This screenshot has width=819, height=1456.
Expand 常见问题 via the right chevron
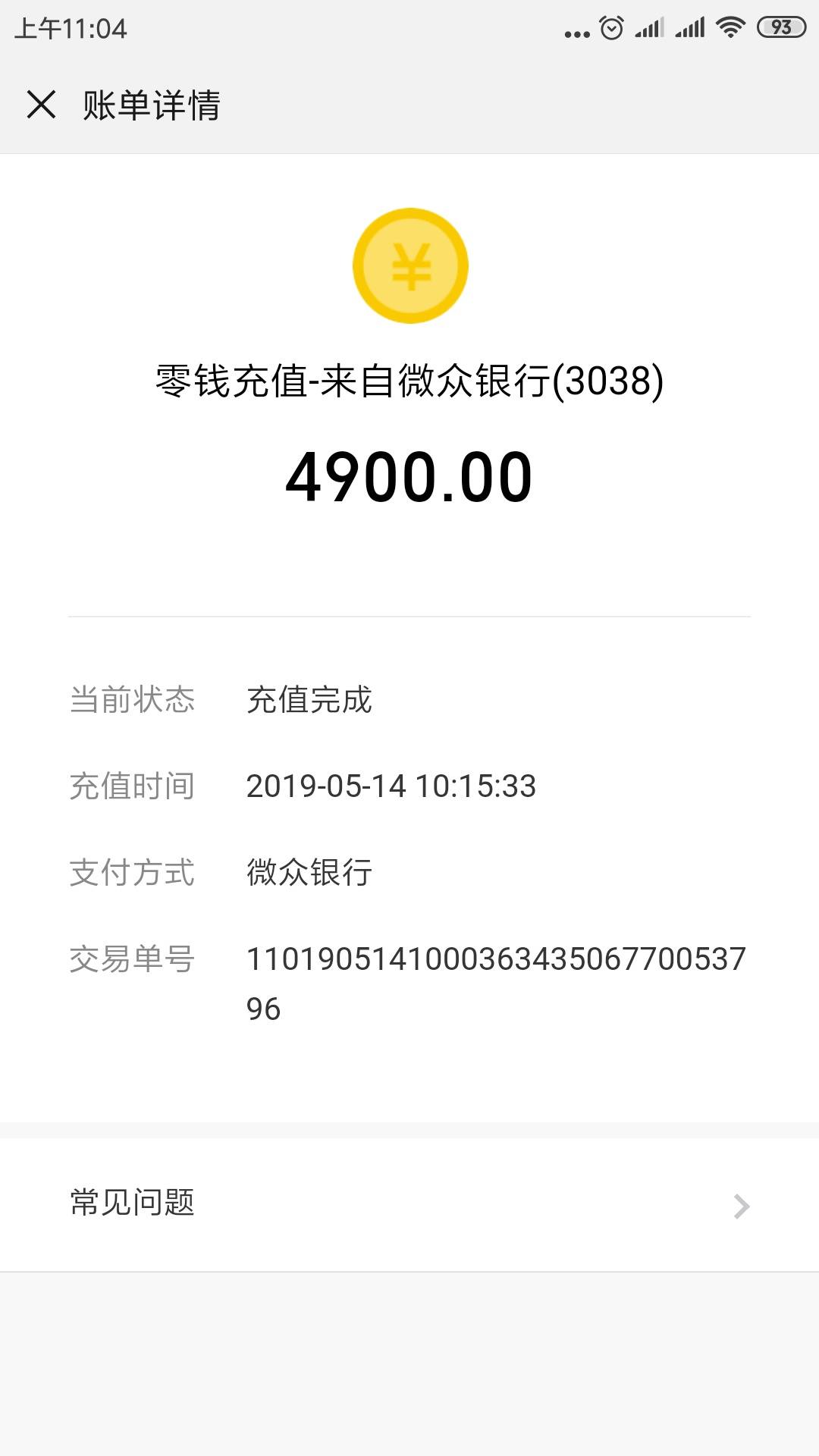(x=739, y=1203)
